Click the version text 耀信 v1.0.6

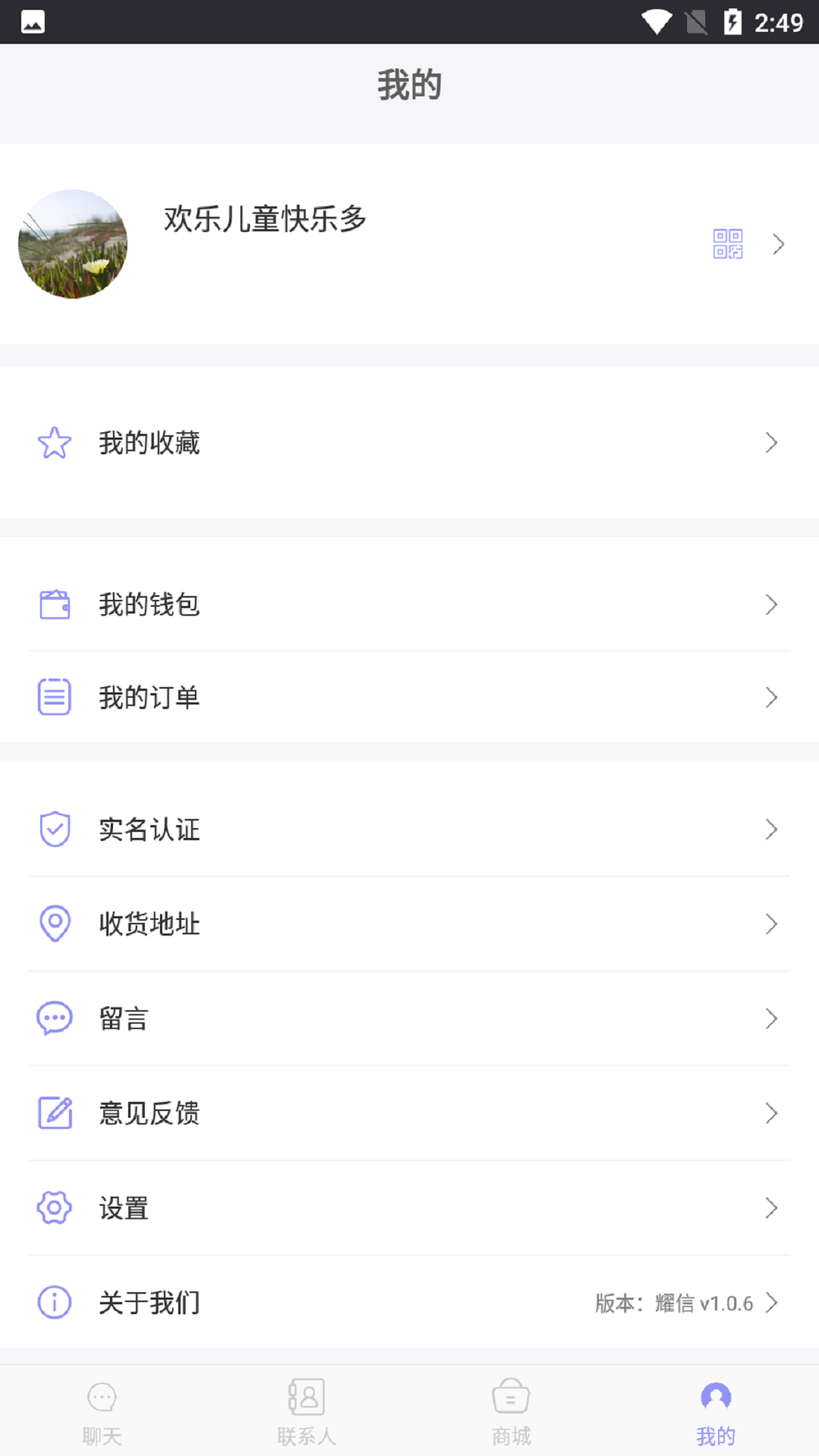point(675,1303)
